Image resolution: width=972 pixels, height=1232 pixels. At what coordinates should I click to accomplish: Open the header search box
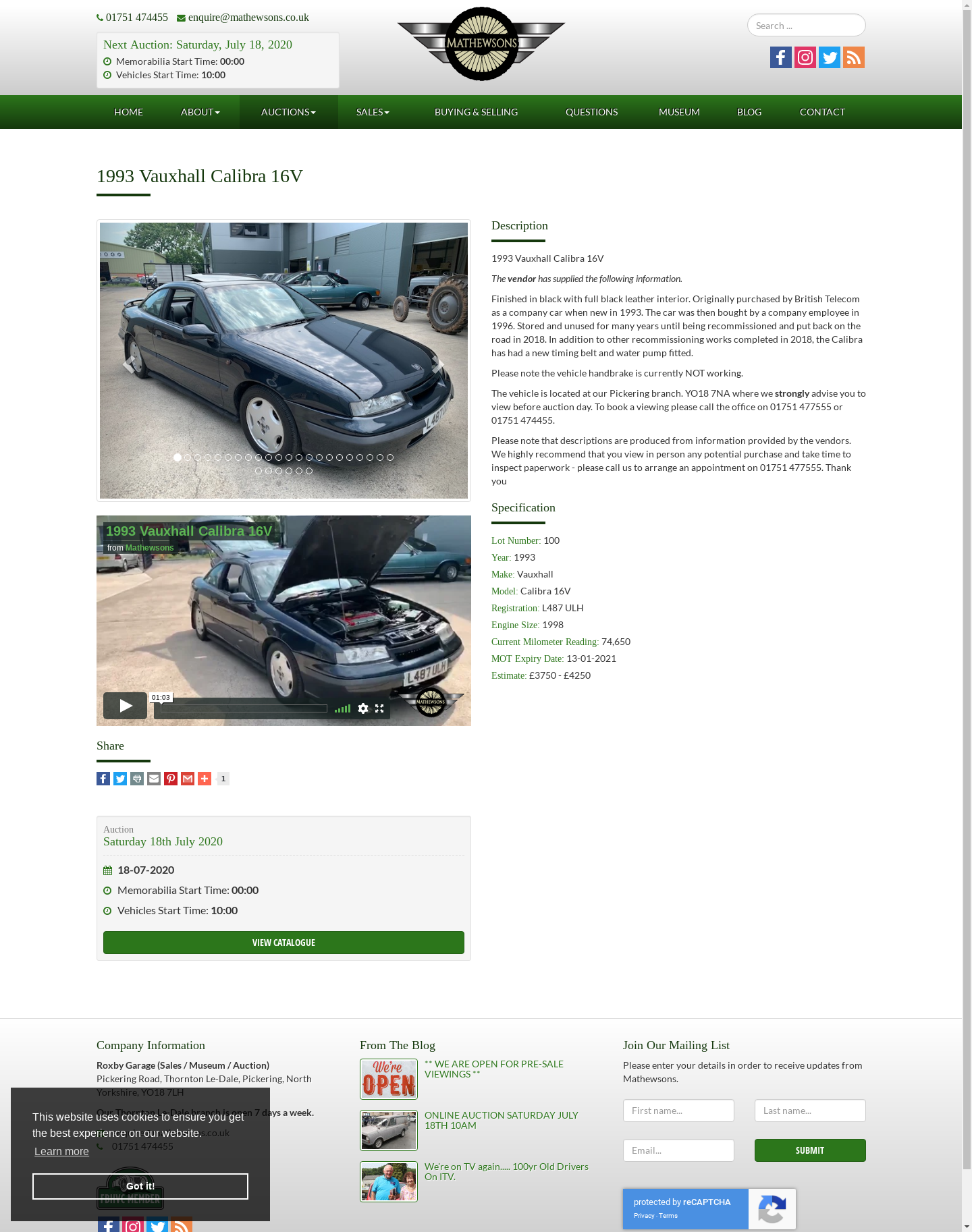coord(806,26)
